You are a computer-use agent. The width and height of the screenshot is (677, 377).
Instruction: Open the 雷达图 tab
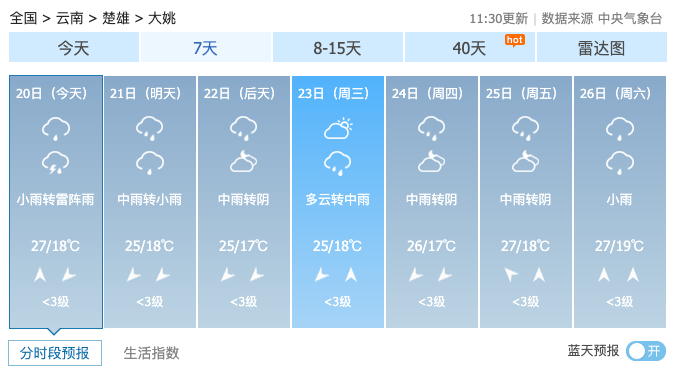point(602,48)
